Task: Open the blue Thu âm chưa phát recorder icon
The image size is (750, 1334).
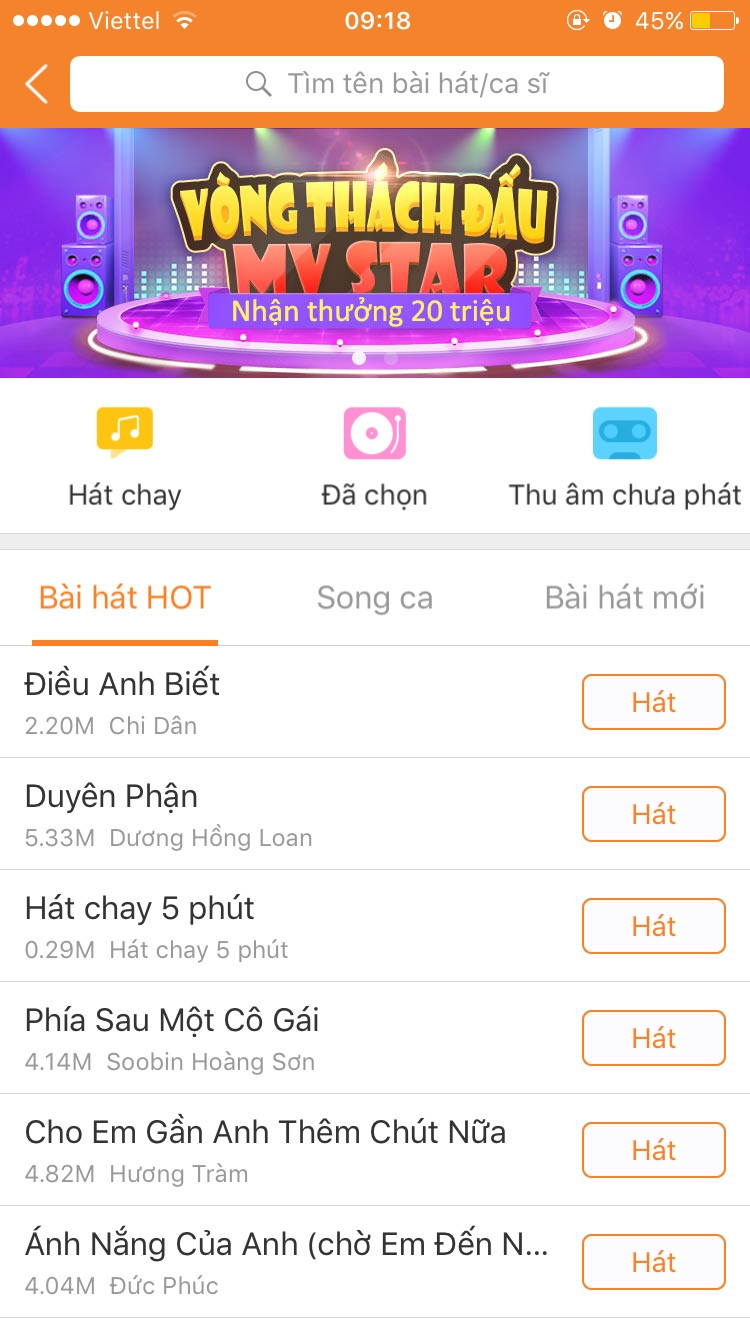Action: [624, 432]
